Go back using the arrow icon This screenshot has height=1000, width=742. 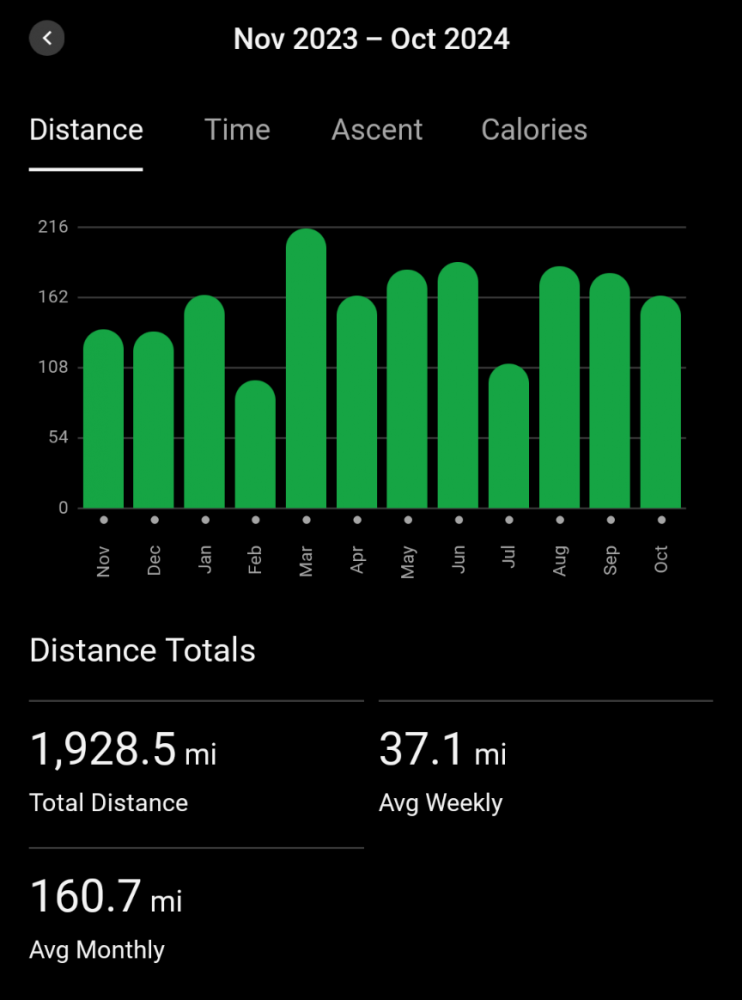(x=47, y=39)
